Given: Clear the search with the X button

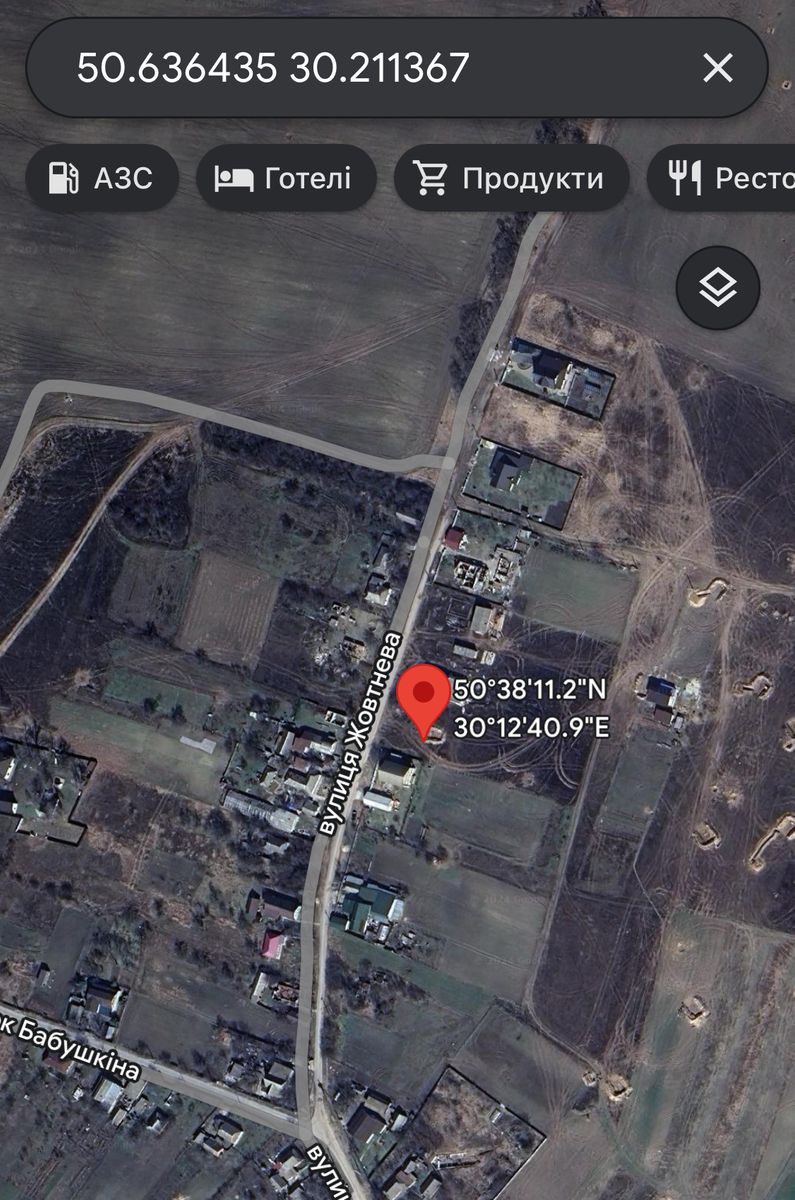Looking at the screenshot, I should 718,68.
